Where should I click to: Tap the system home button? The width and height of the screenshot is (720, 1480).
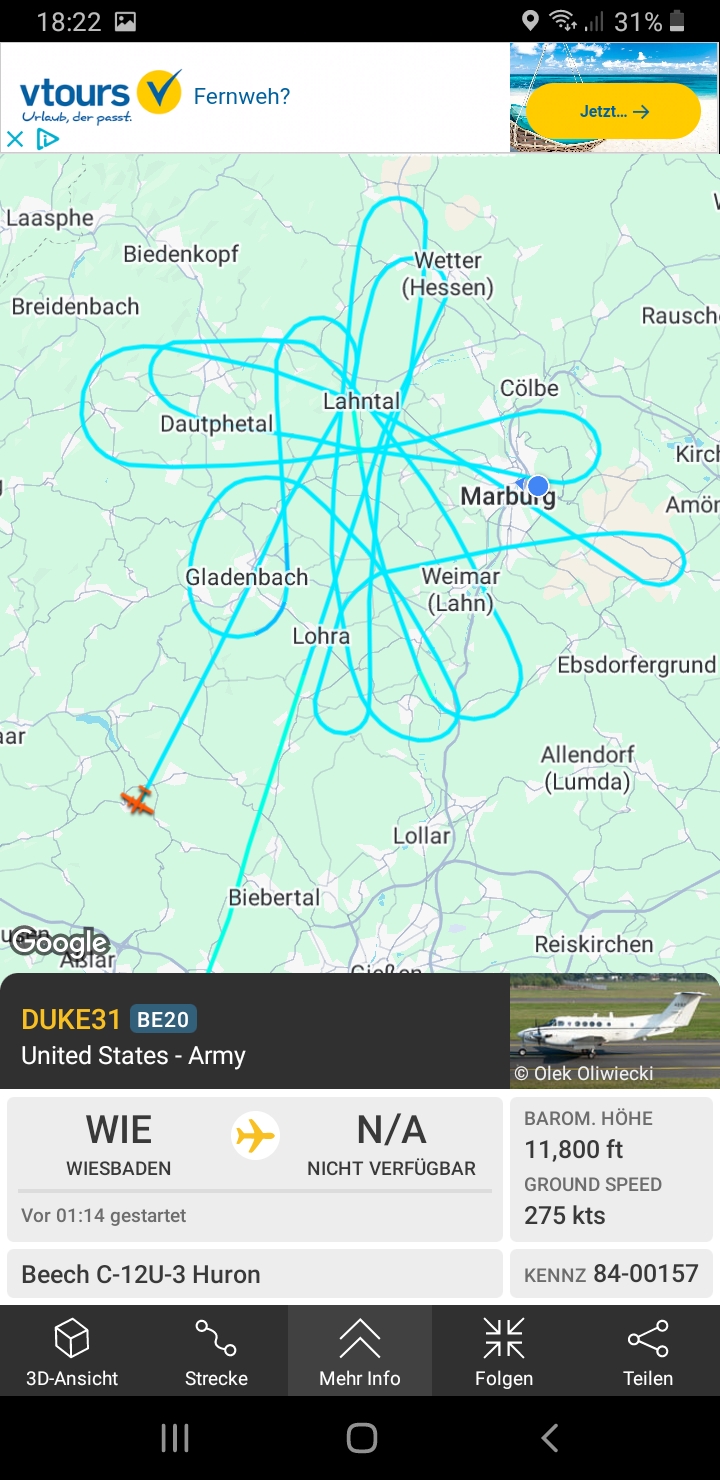[361, 1438]
